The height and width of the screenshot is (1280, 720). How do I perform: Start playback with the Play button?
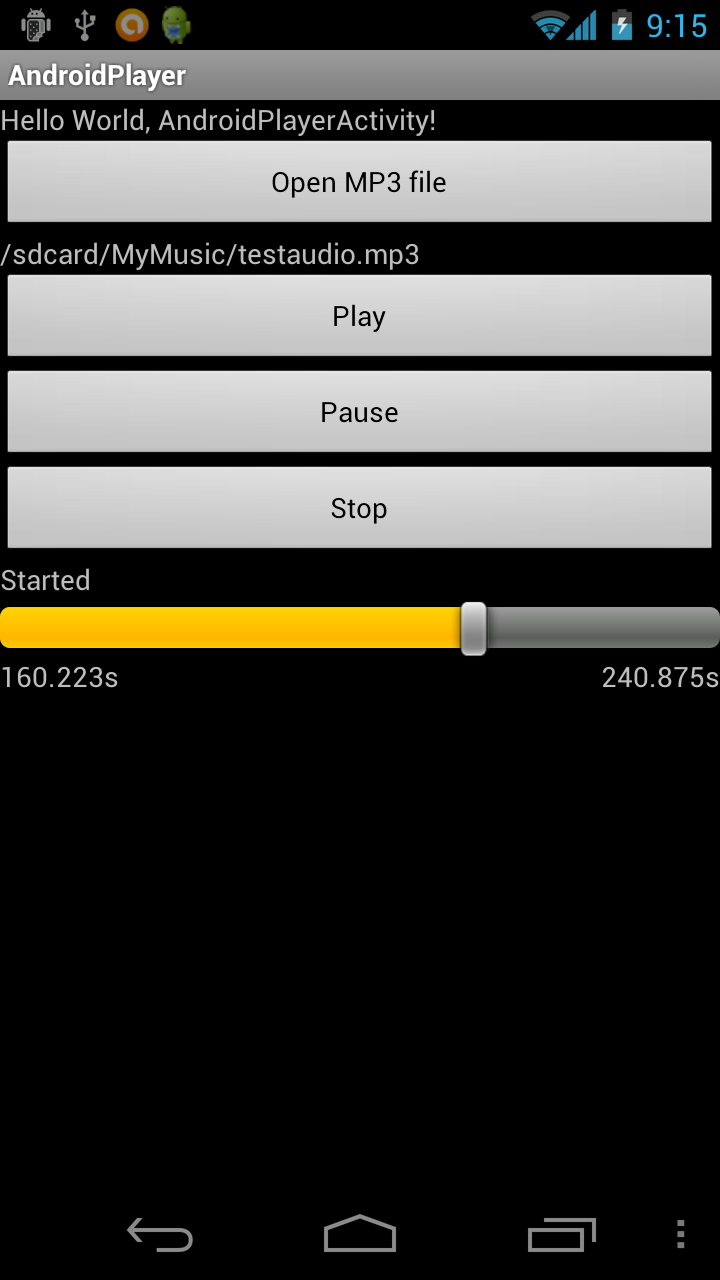pos(359,316)
